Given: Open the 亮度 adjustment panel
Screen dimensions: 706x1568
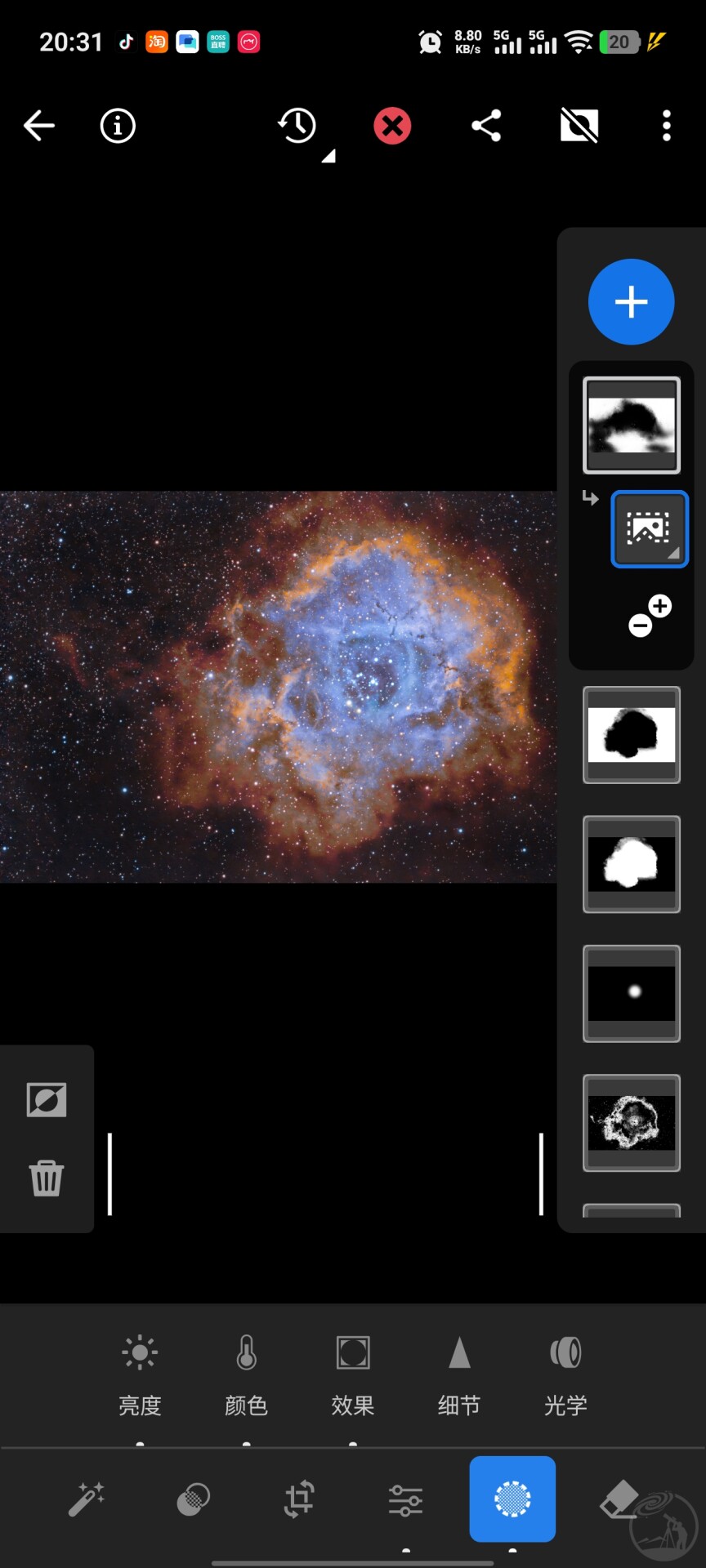Looking at the screenshot, I should pos(140,1374).
